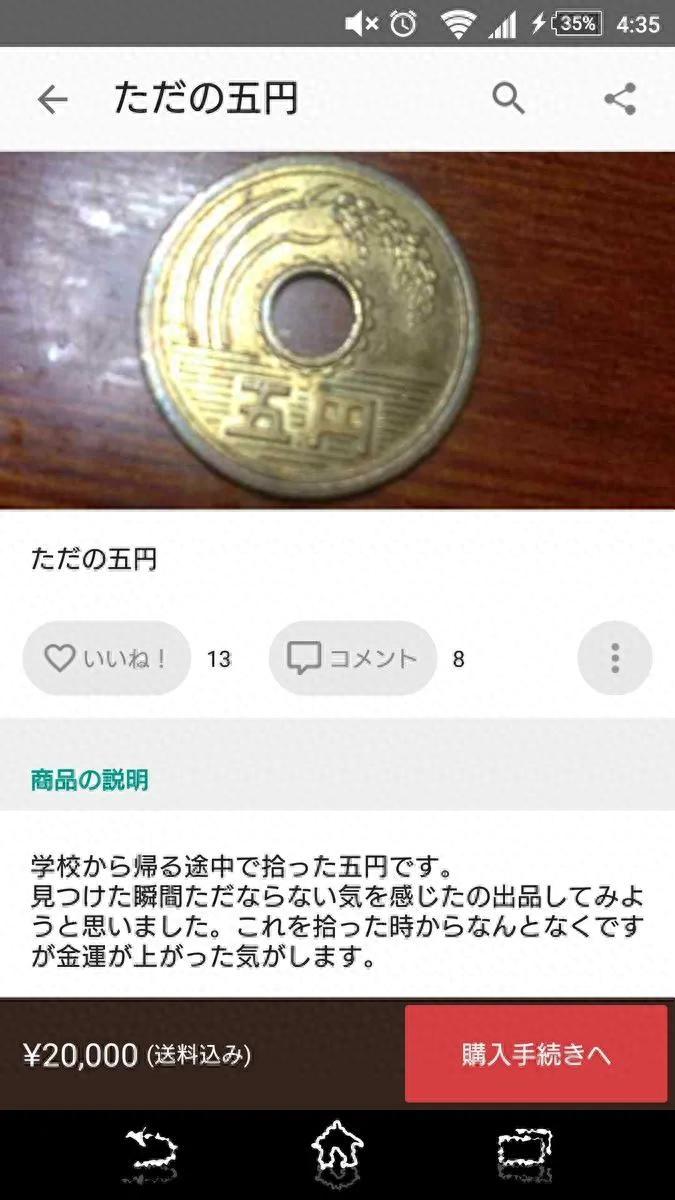The width and height of the screenshot is (675, 1200).
Task: Open the three-dot more options menu
Action: click(x=614, y=658)
